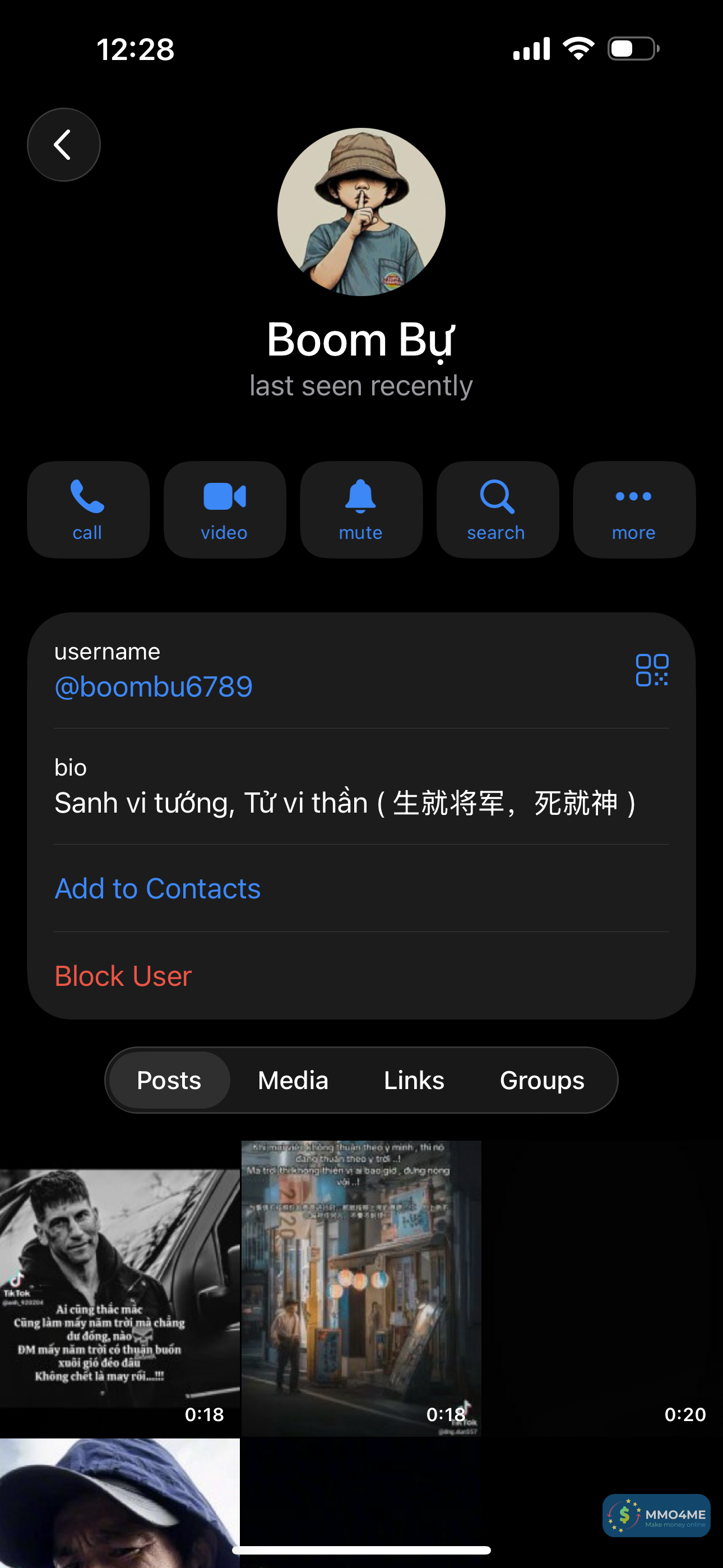Image resolution: width=723 pixels, height=1568 pixels.
Task: Mute notifications for this user
Action: click(361, 509)
